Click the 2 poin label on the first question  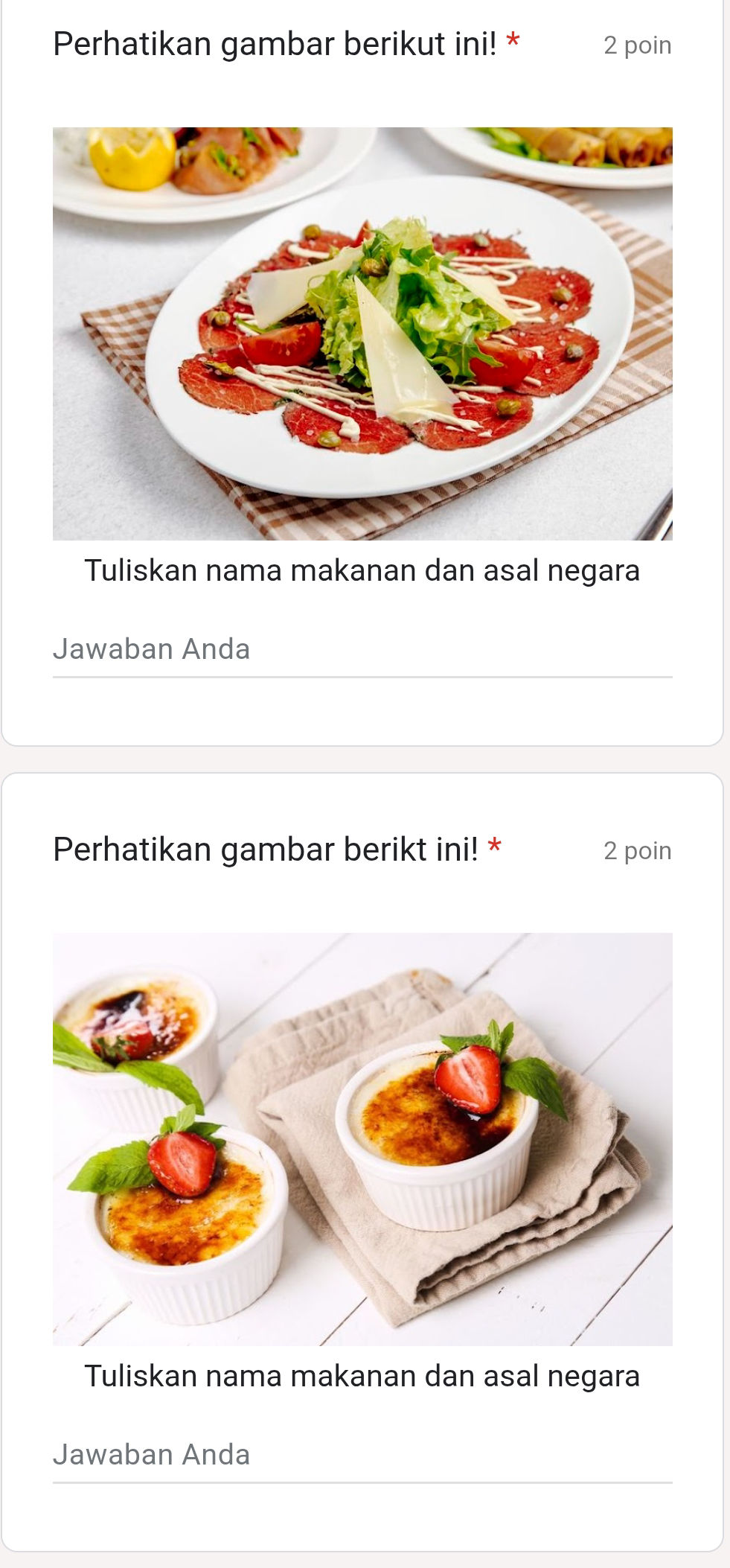point(637,46)
